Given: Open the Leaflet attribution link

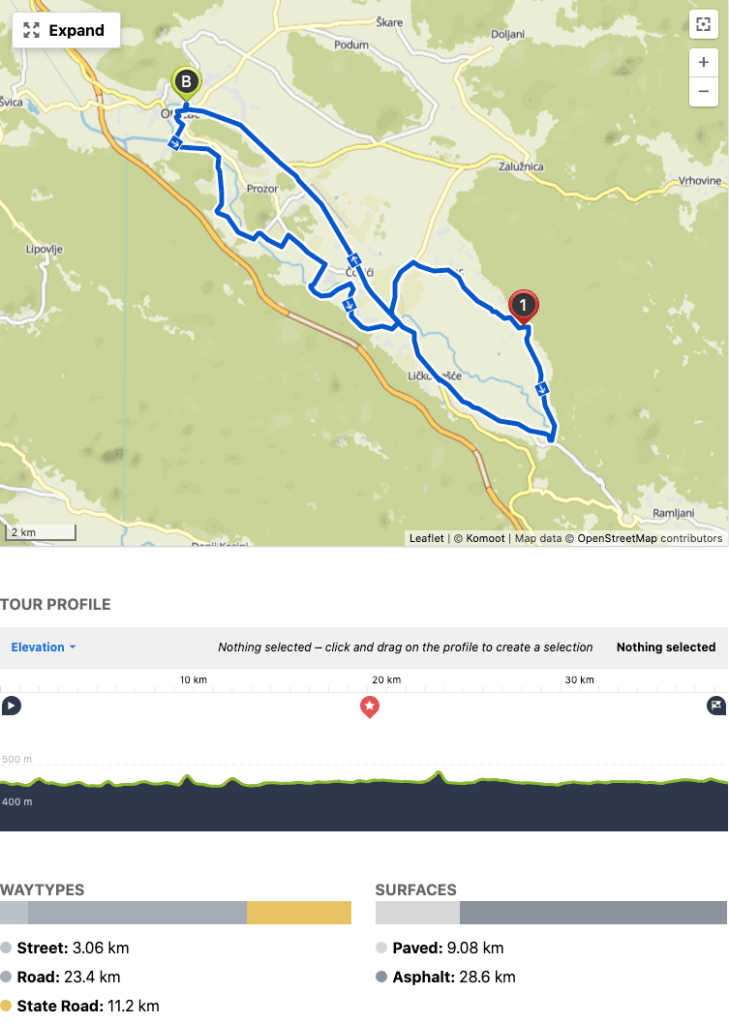Looking at the screenshot, I should click(x=426, y=538).
